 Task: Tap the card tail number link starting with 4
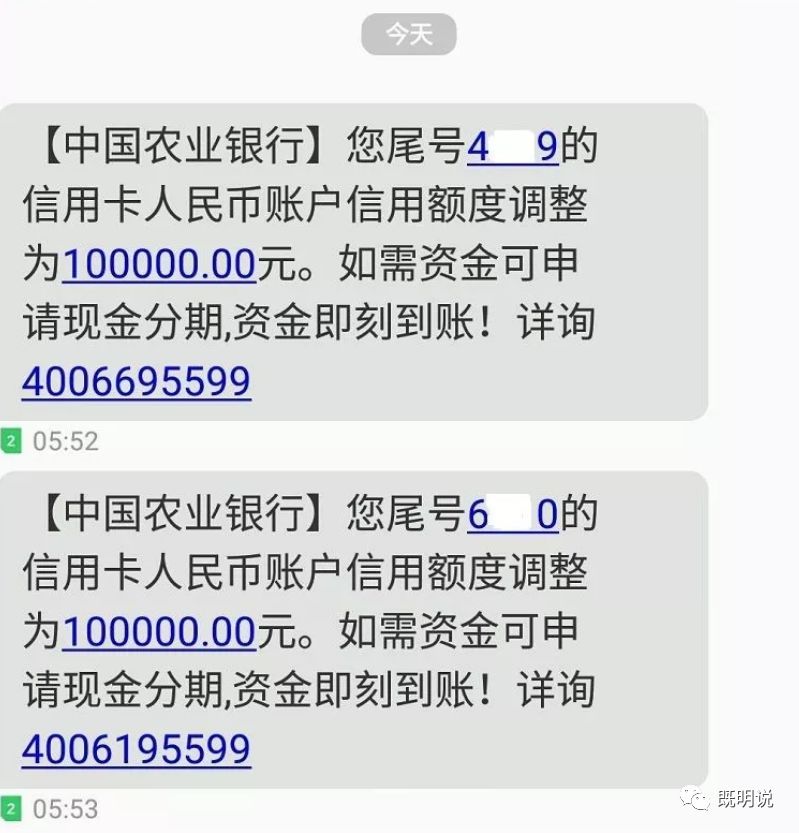[512, 149]
